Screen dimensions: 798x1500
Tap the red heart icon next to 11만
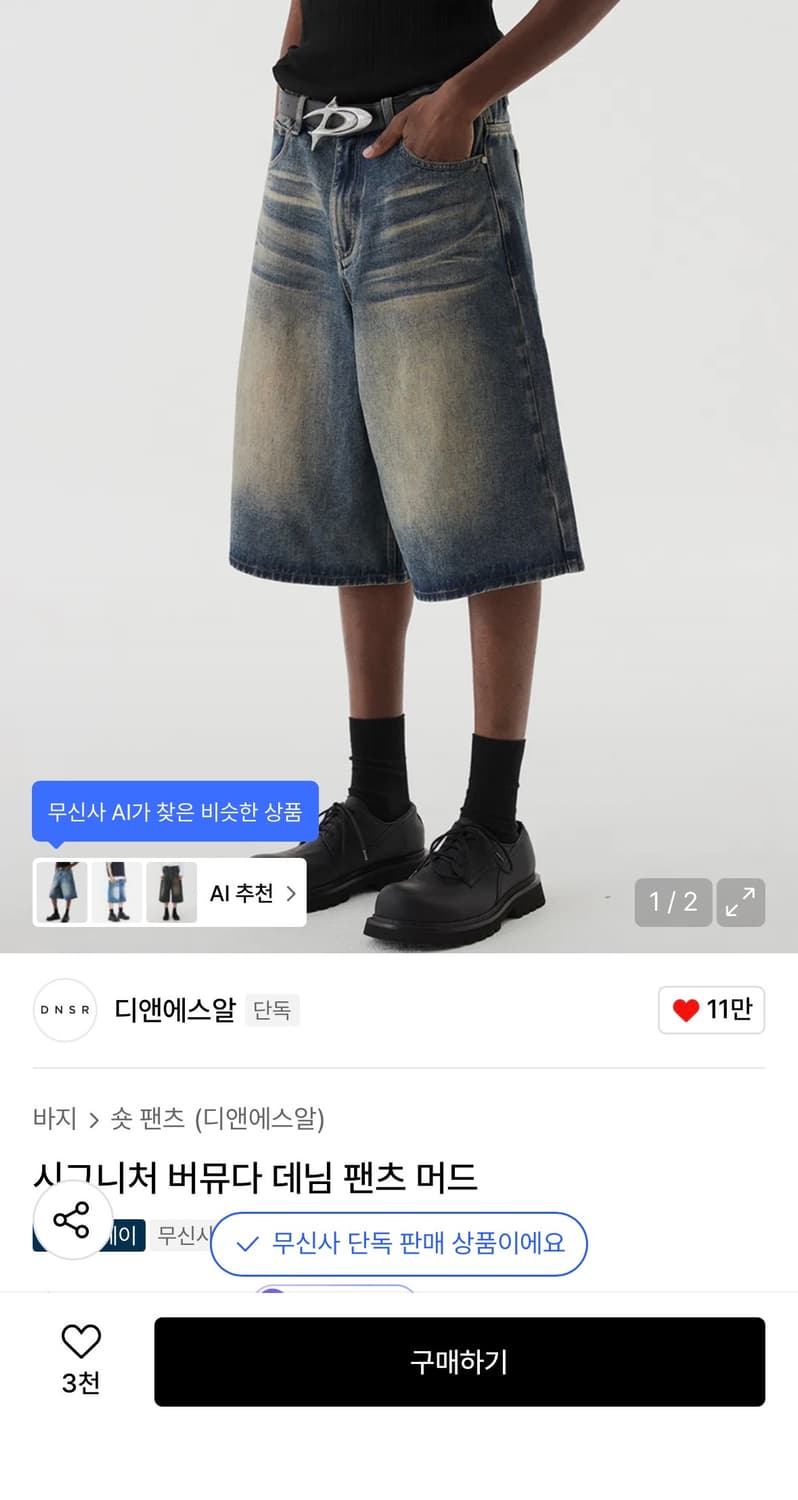pos(685,1010)
